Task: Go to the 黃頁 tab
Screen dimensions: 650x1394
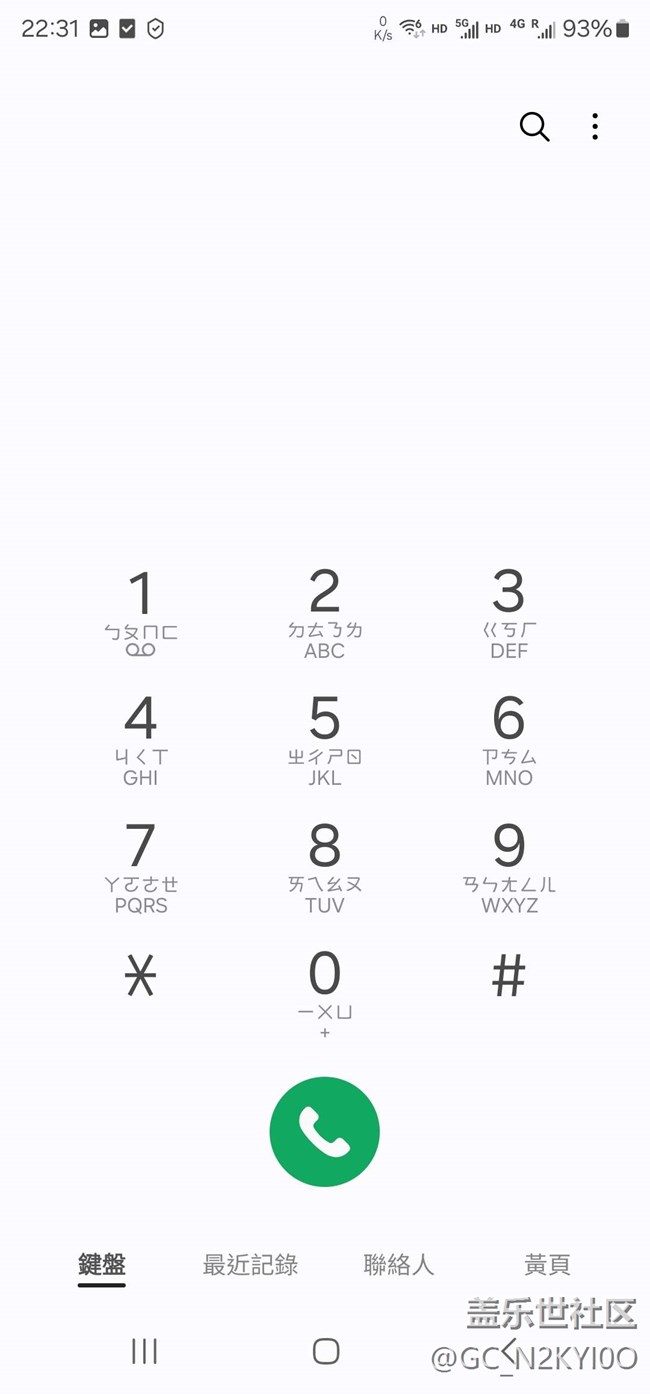Action: 547,1265
